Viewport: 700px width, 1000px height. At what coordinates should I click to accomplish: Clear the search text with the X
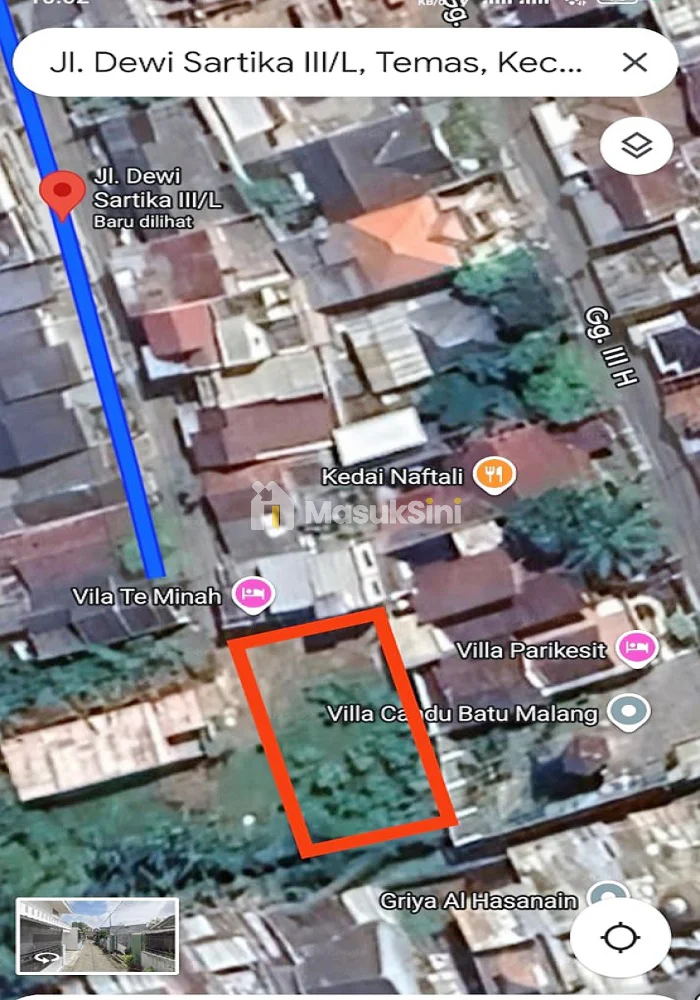pos(635,63)
